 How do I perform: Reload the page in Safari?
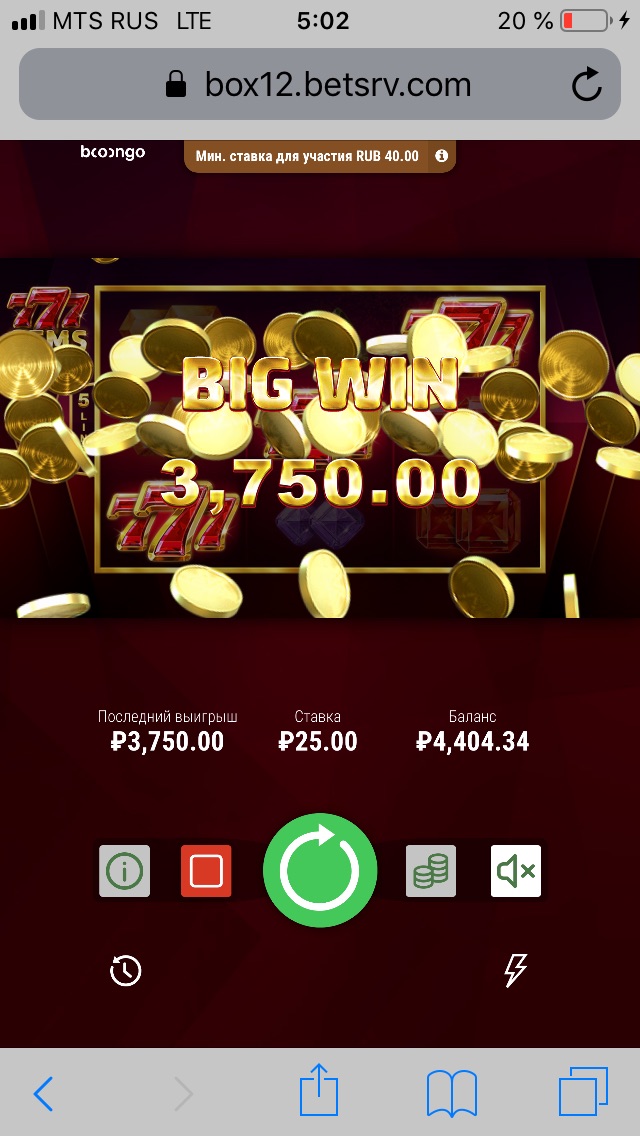[587, 85]
